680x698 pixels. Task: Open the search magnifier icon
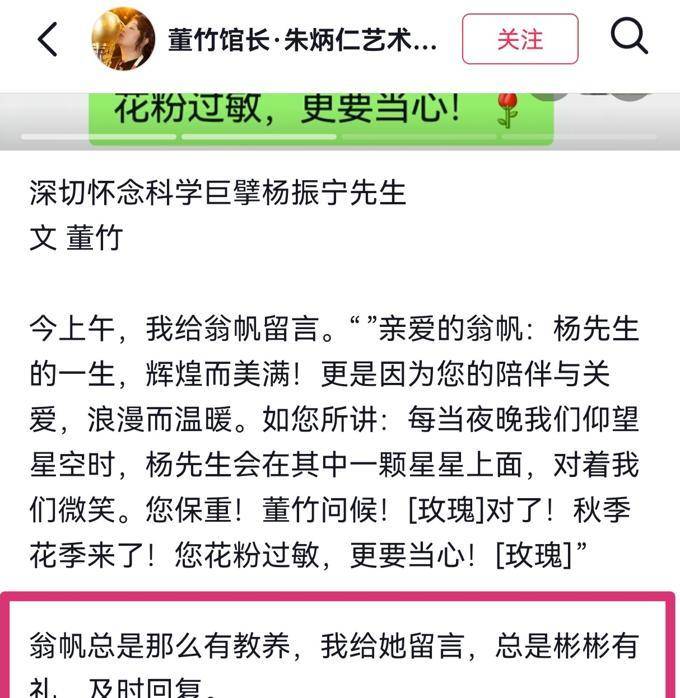[x=629, y=38]
